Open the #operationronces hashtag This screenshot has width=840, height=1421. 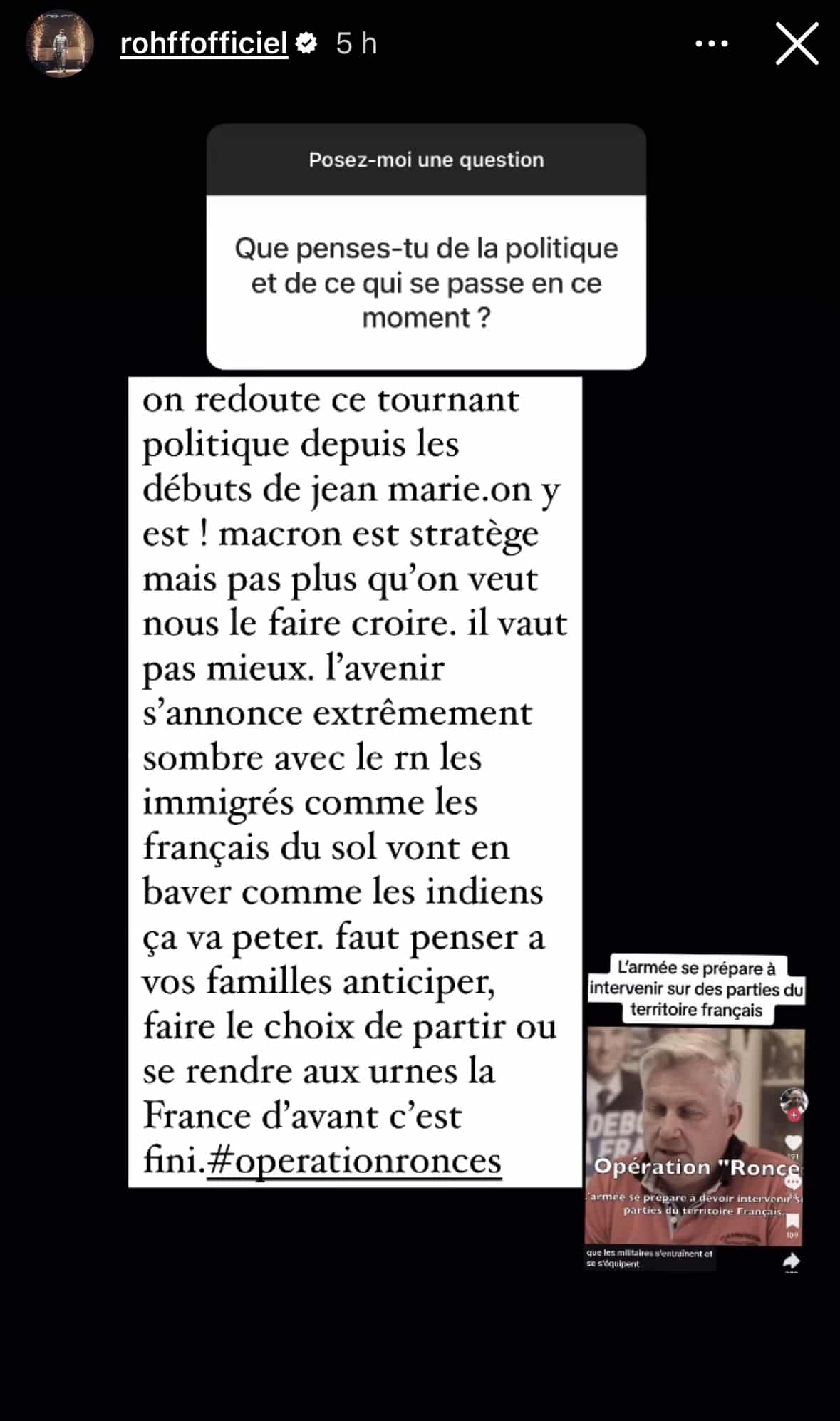click(x=354, y=1162)
